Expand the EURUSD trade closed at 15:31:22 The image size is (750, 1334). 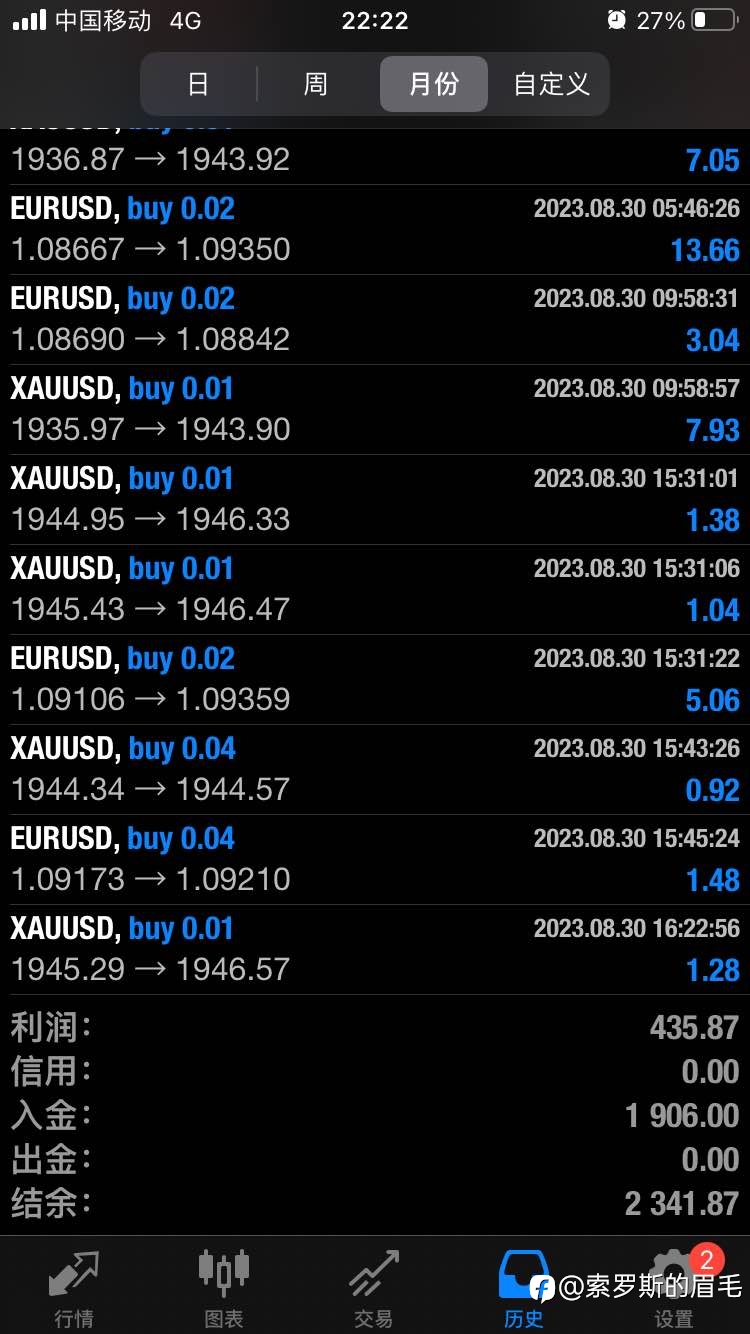pyautogui.click(x=375, y=680)
